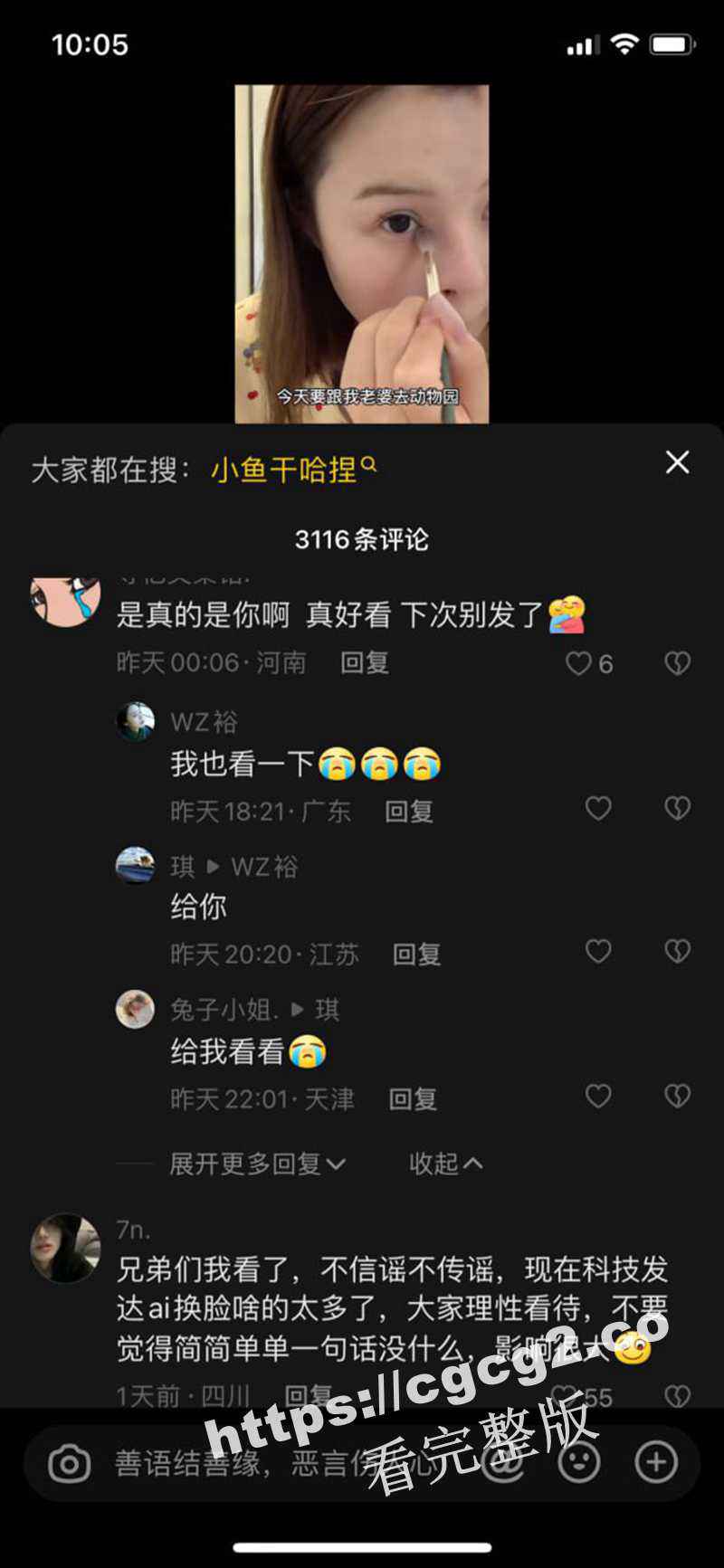Reply to WZ裕's comment
The height and width of the screenshot is (1568, 724).
click(x=409, y=811)
